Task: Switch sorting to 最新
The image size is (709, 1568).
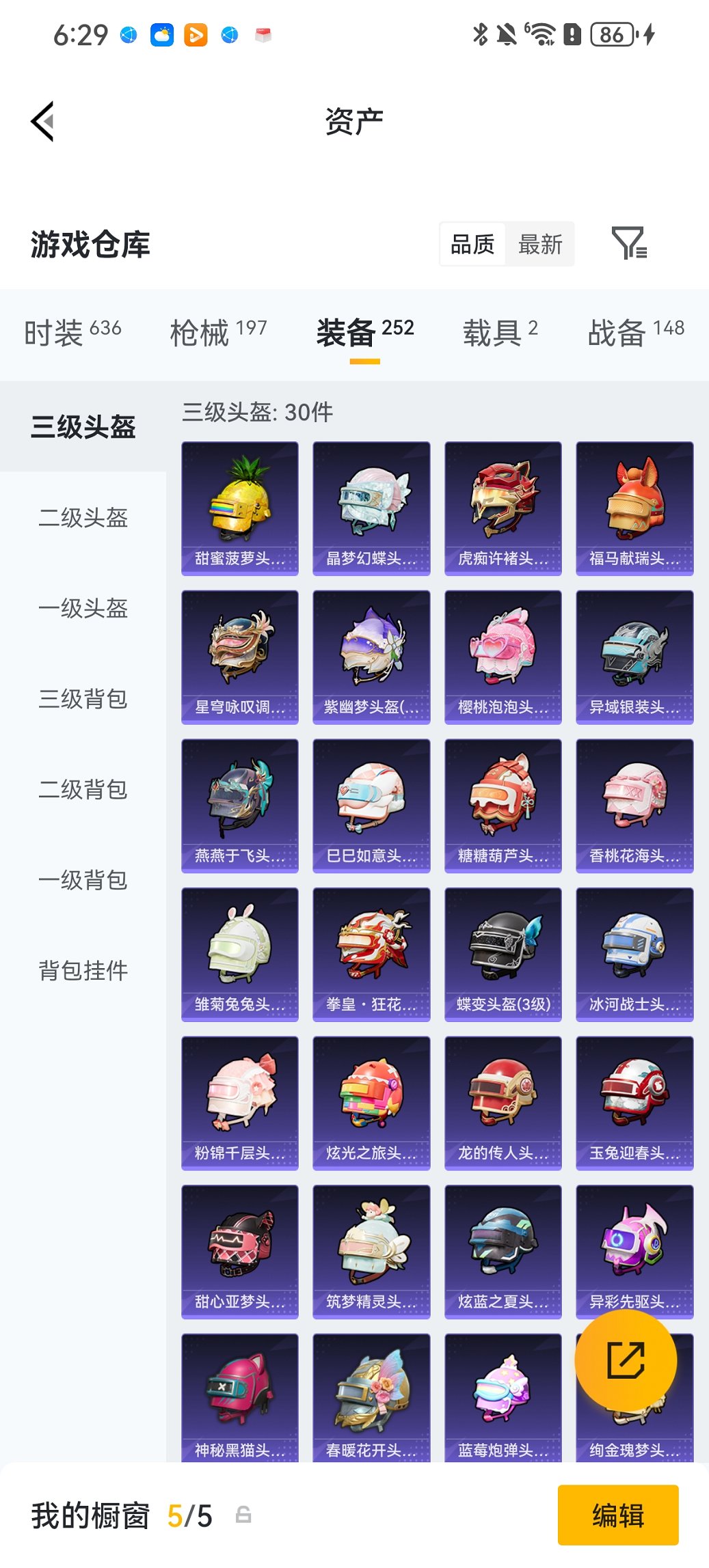Action: [539, 244]
